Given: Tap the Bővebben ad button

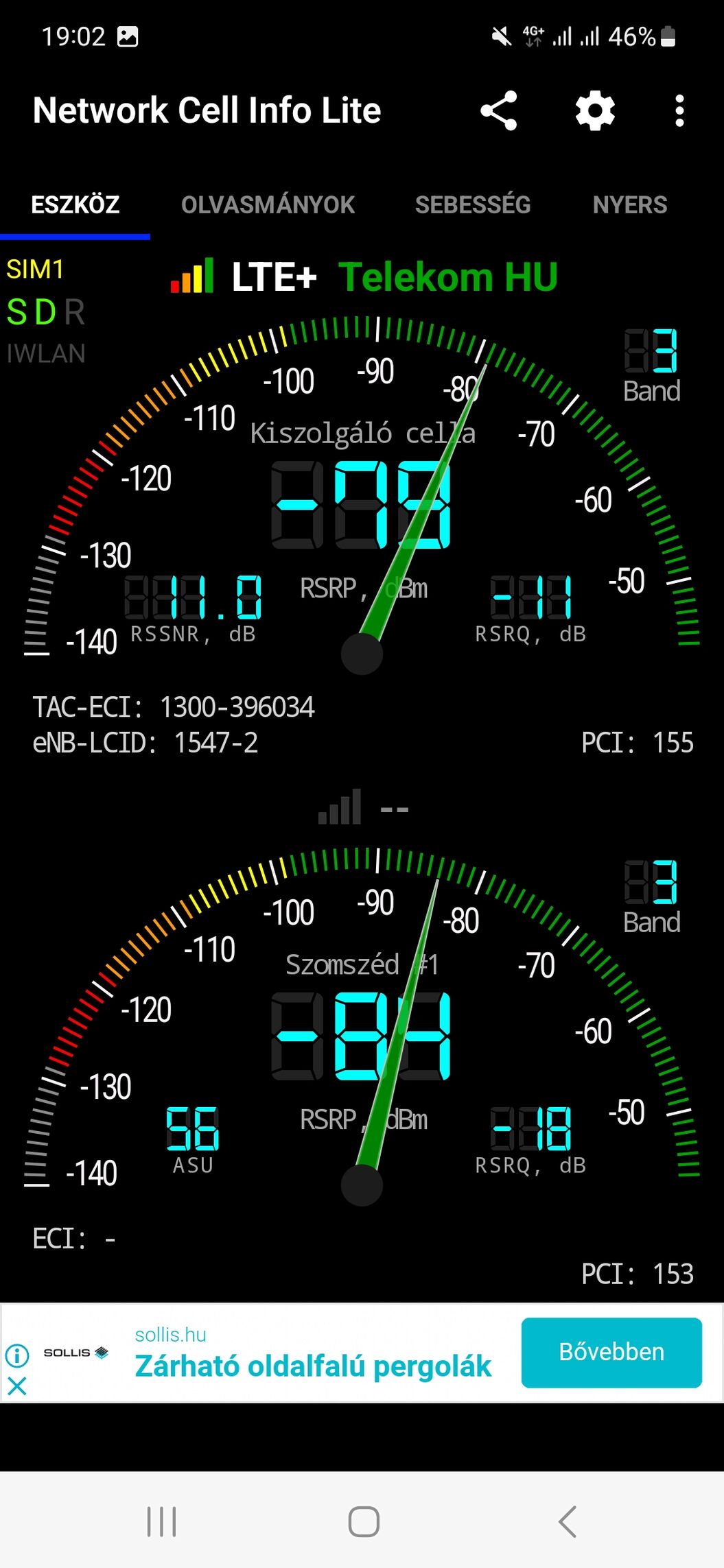Looking at the screenshot, I should click(611, 1352).
